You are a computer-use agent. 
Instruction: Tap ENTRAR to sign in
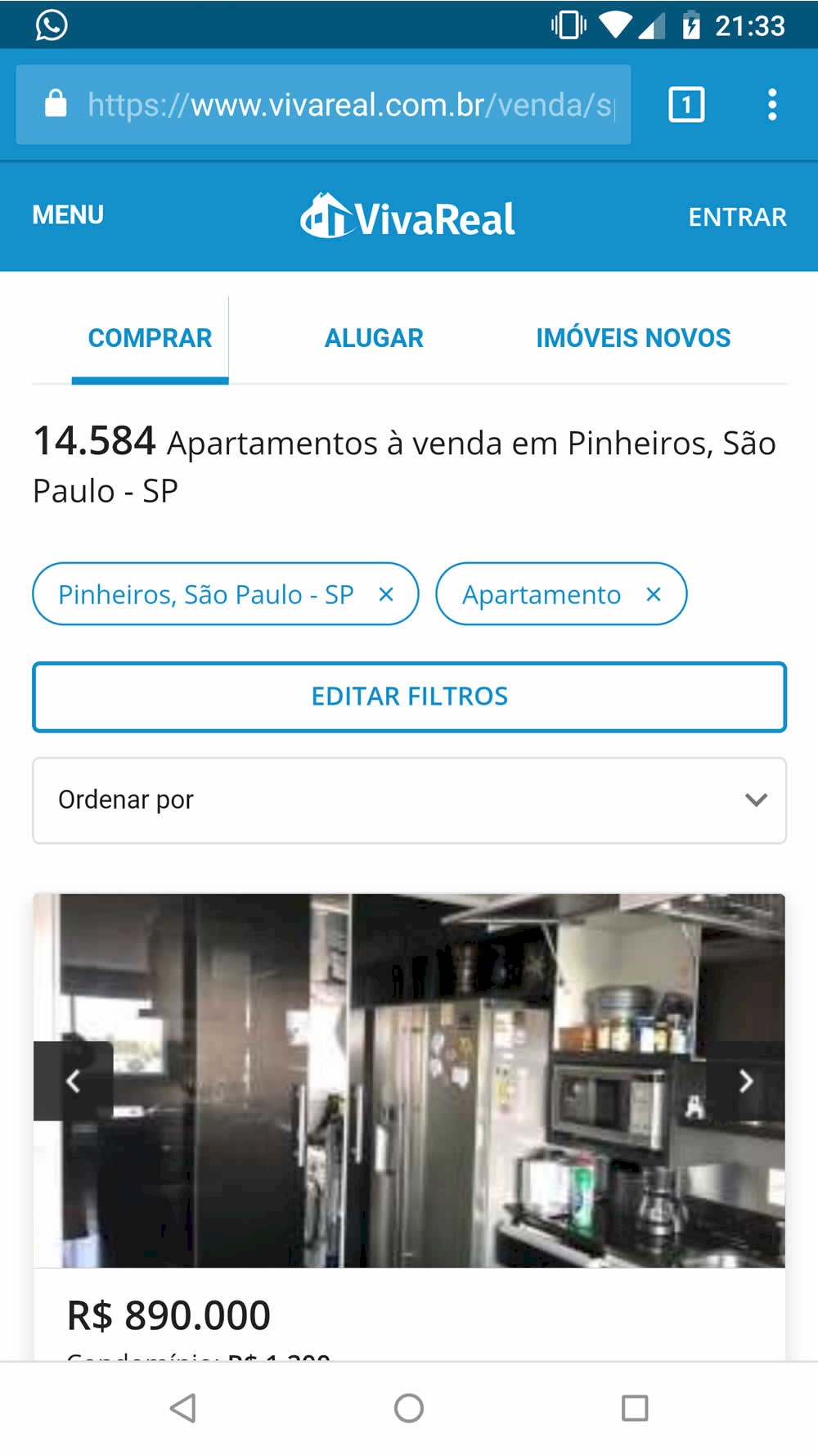pos(737,217)
